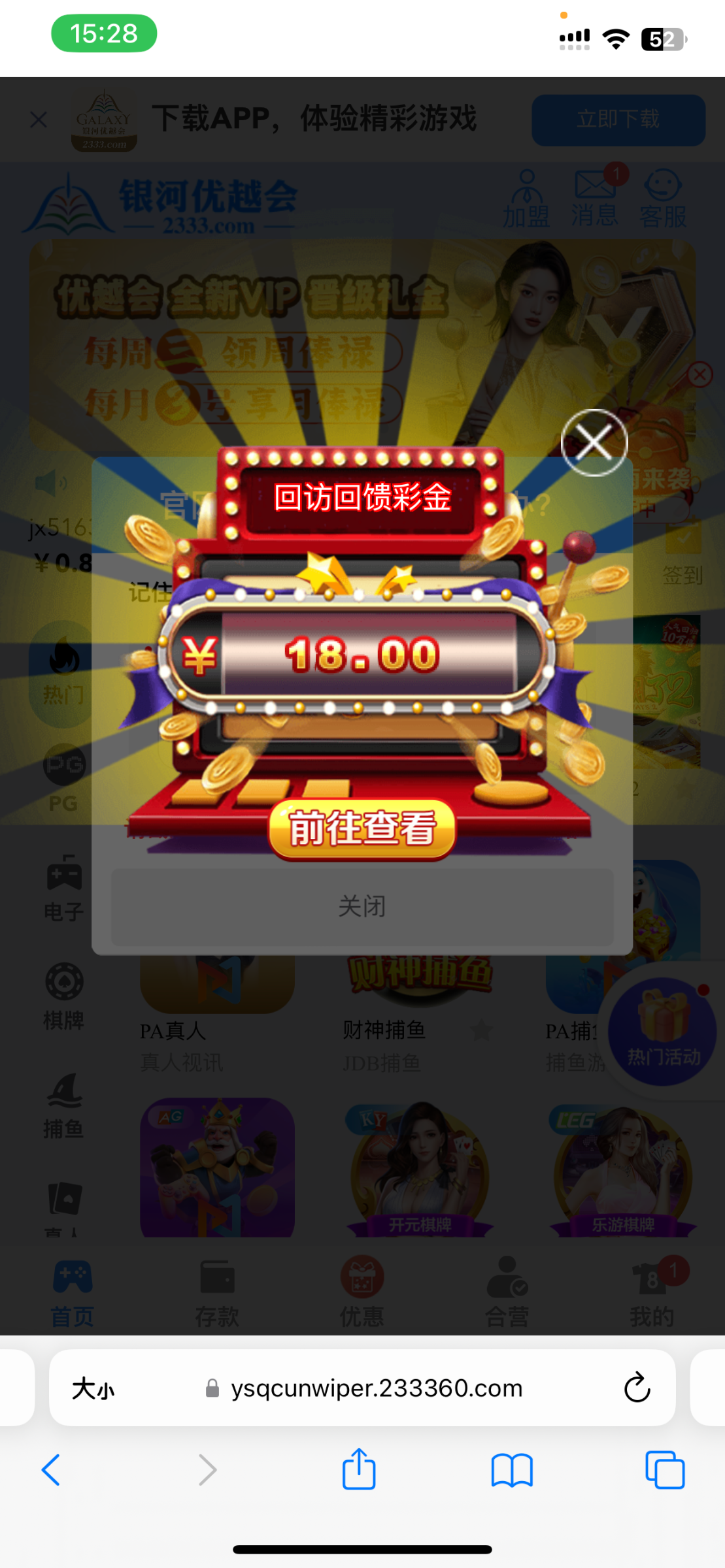Share this page from the Safari toolbar
Screen dimensions: 725x1568
click(359, 1469)
